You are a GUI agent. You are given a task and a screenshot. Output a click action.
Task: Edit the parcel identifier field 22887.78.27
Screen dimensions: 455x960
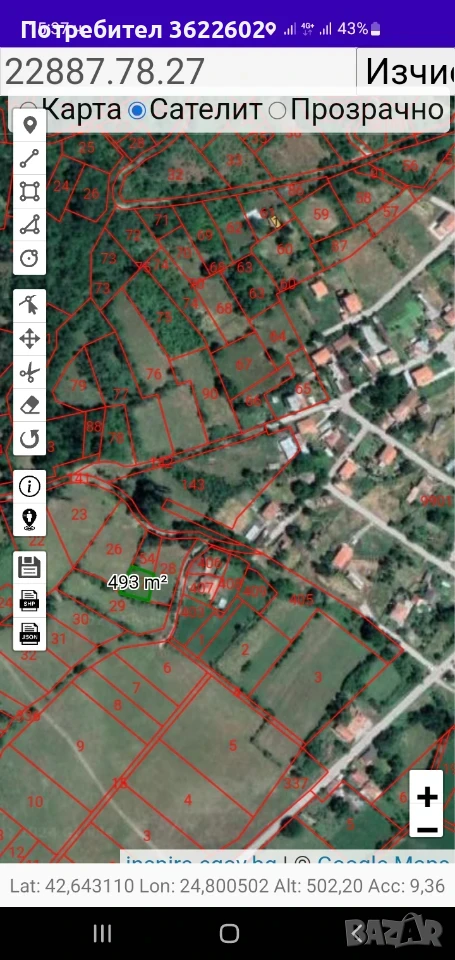[178, 71]
